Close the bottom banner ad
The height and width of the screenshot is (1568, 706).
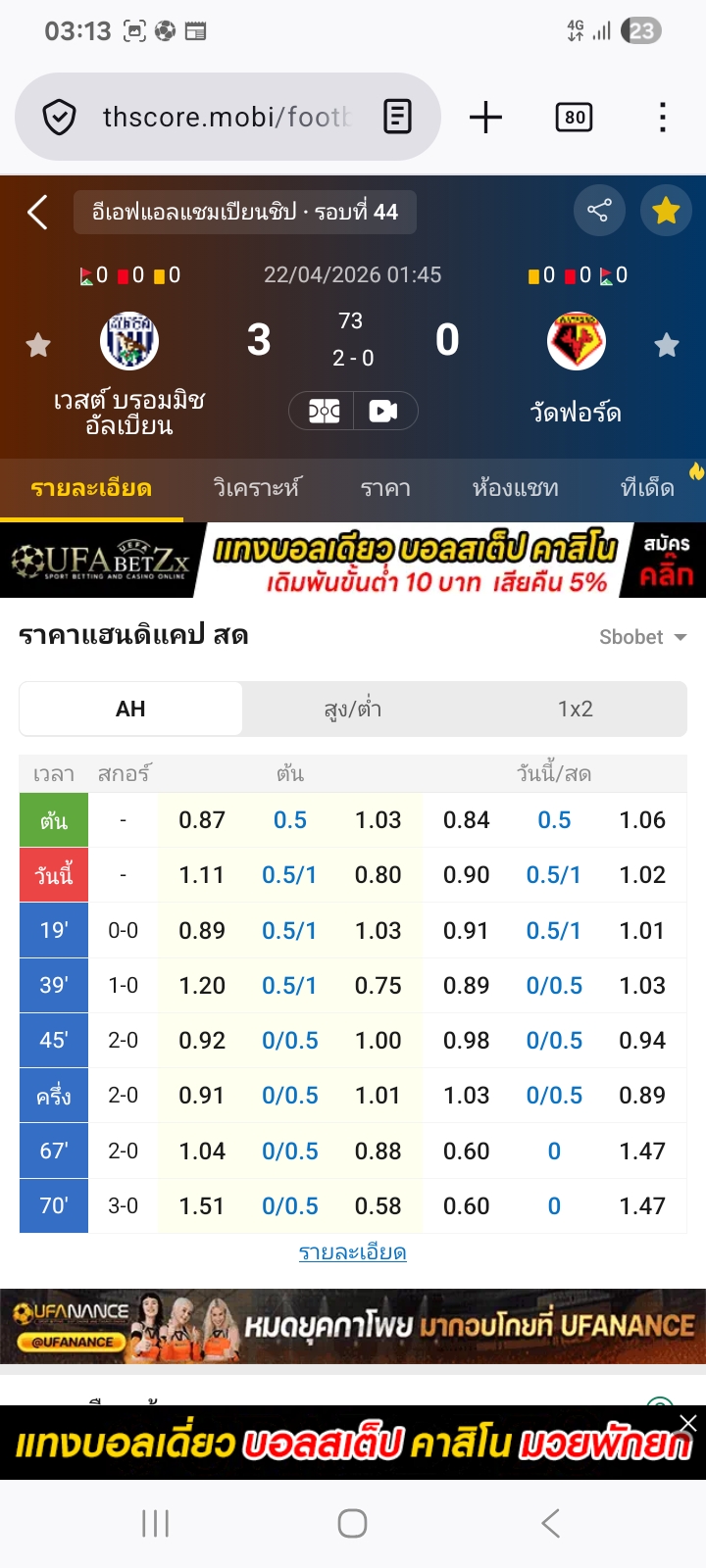(x=688, y=1423)
